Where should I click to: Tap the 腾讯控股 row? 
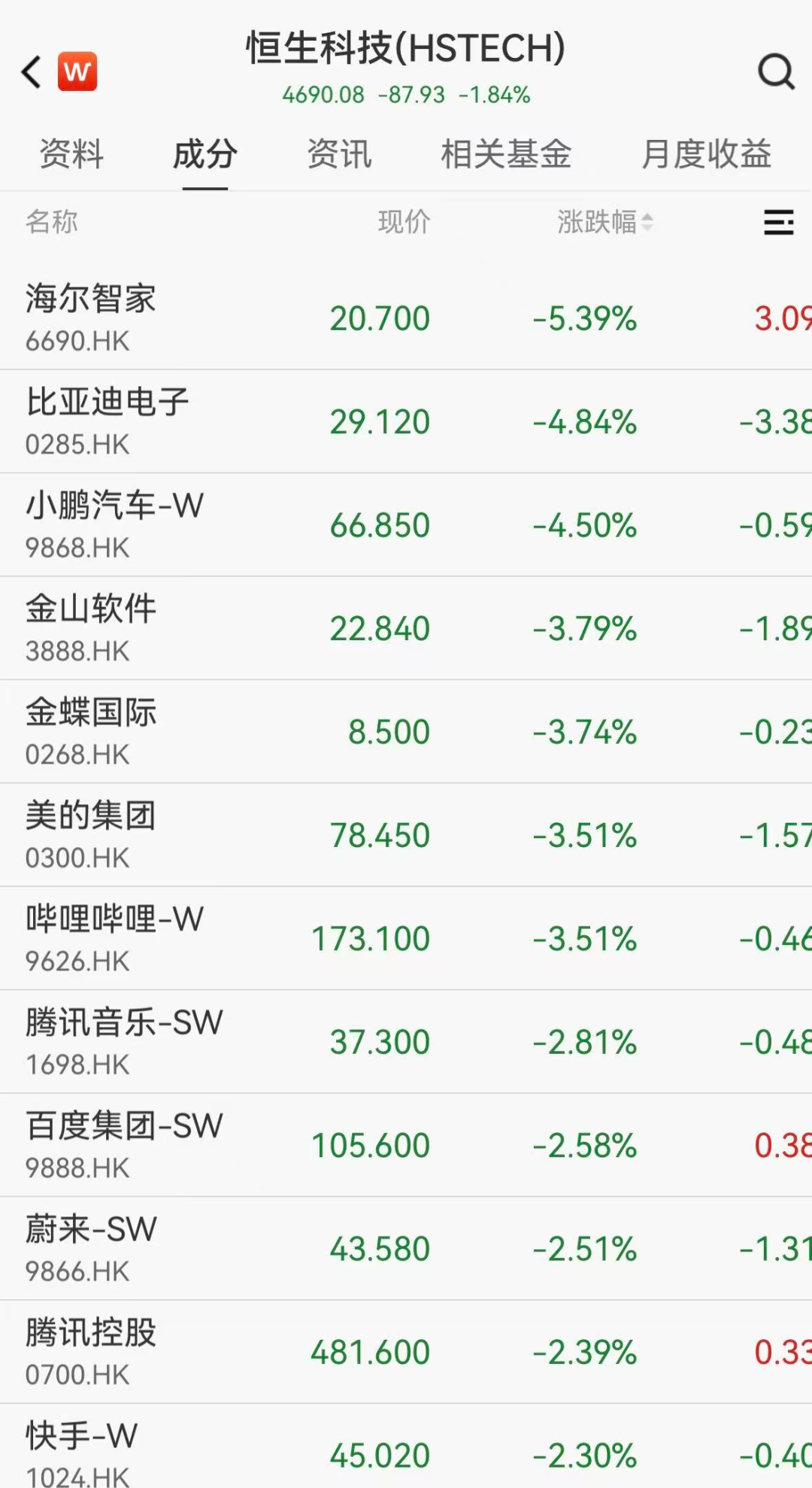point(301,1350)
